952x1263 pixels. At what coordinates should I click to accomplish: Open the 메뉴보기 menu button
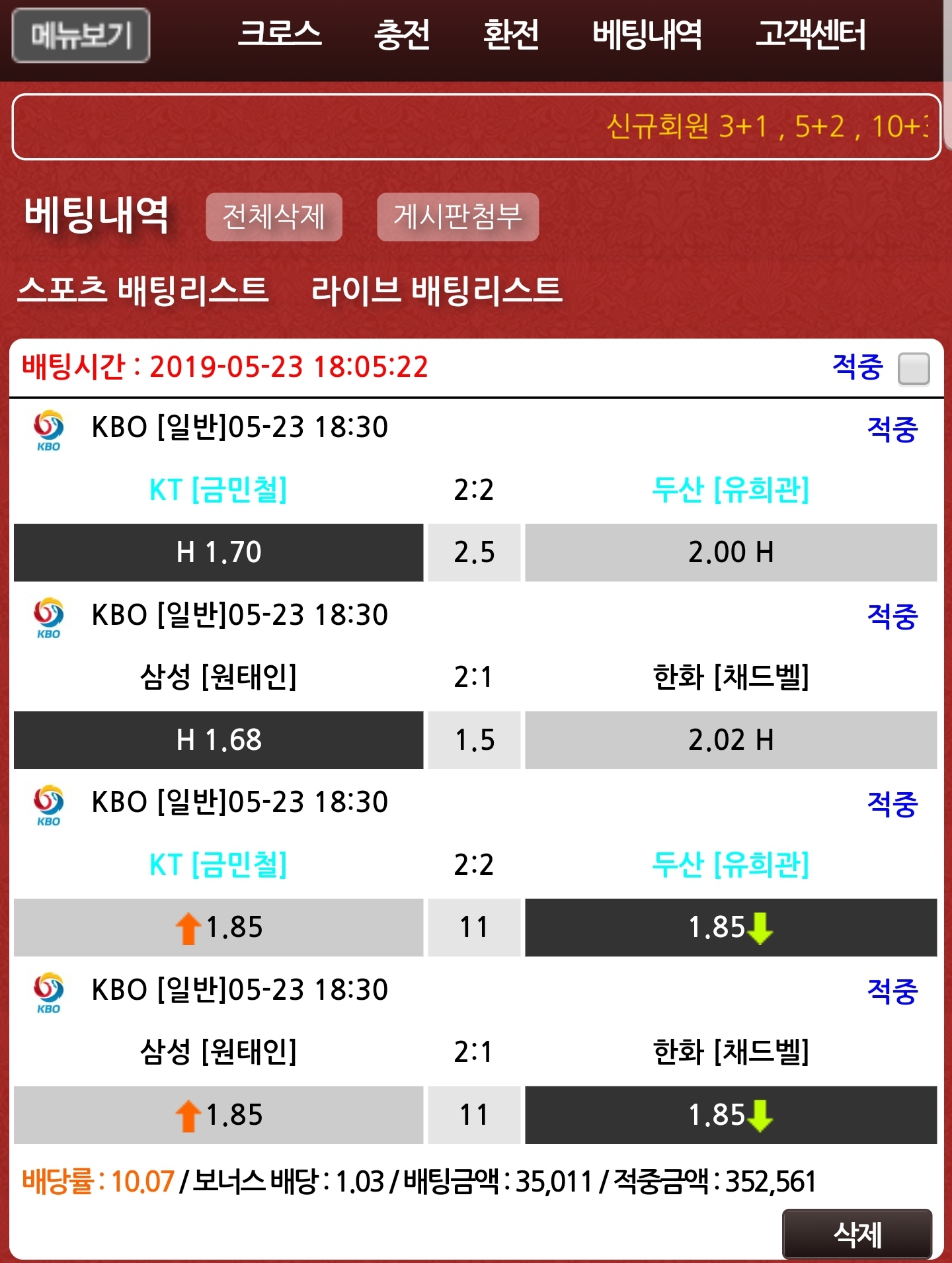pyautogui.click(x=81, y=36)
